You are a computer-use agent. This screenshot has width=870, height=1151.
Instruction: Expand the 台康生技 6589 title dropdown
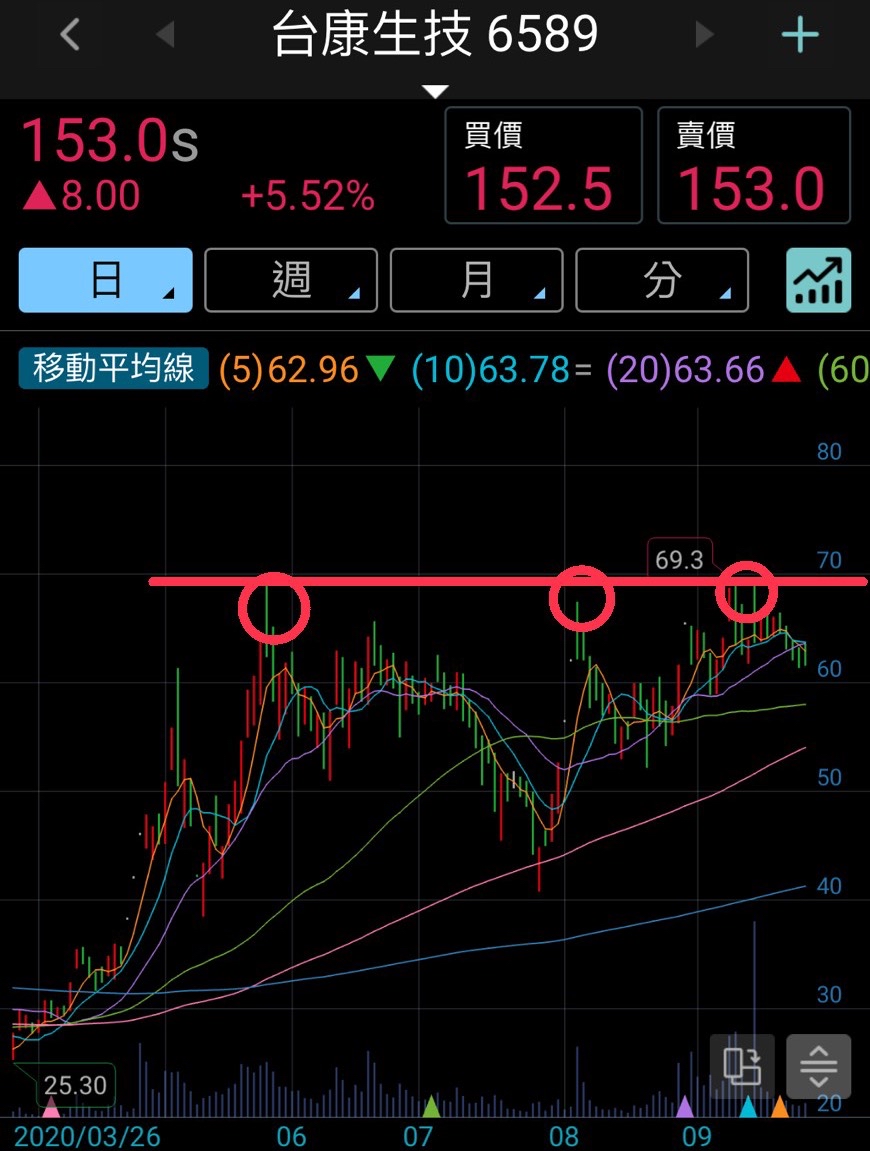(x=435, y=90)
